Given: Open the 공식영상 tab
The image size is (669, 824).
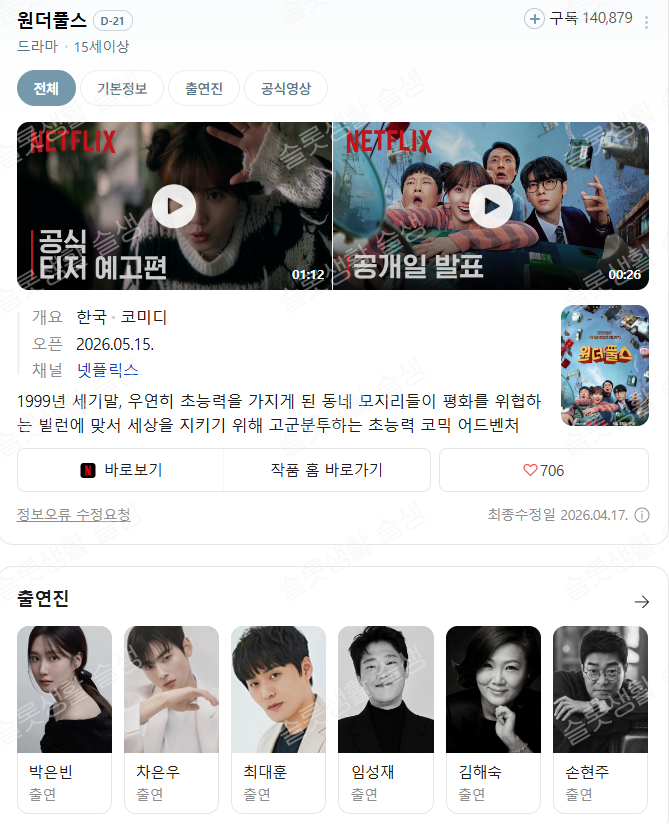Looking at the screenshot, I should pos(286,89).
